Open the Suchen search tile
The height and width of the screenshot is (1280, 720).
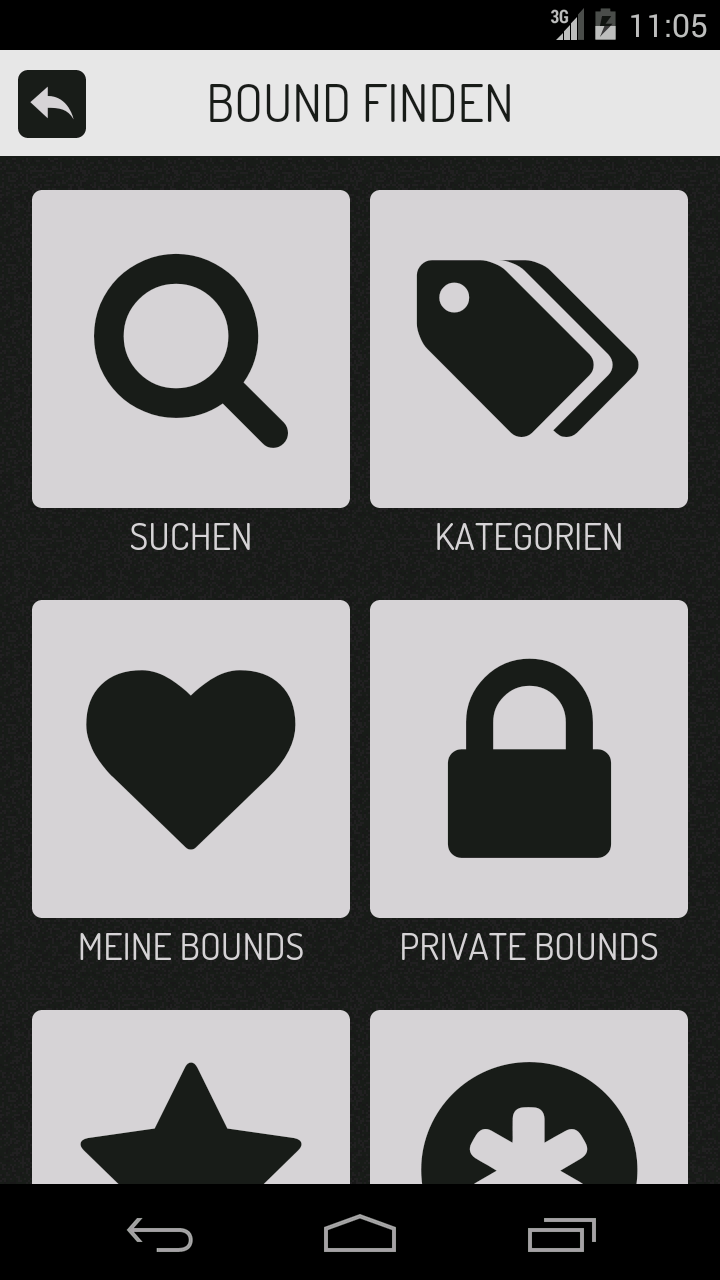pos(191,349)
